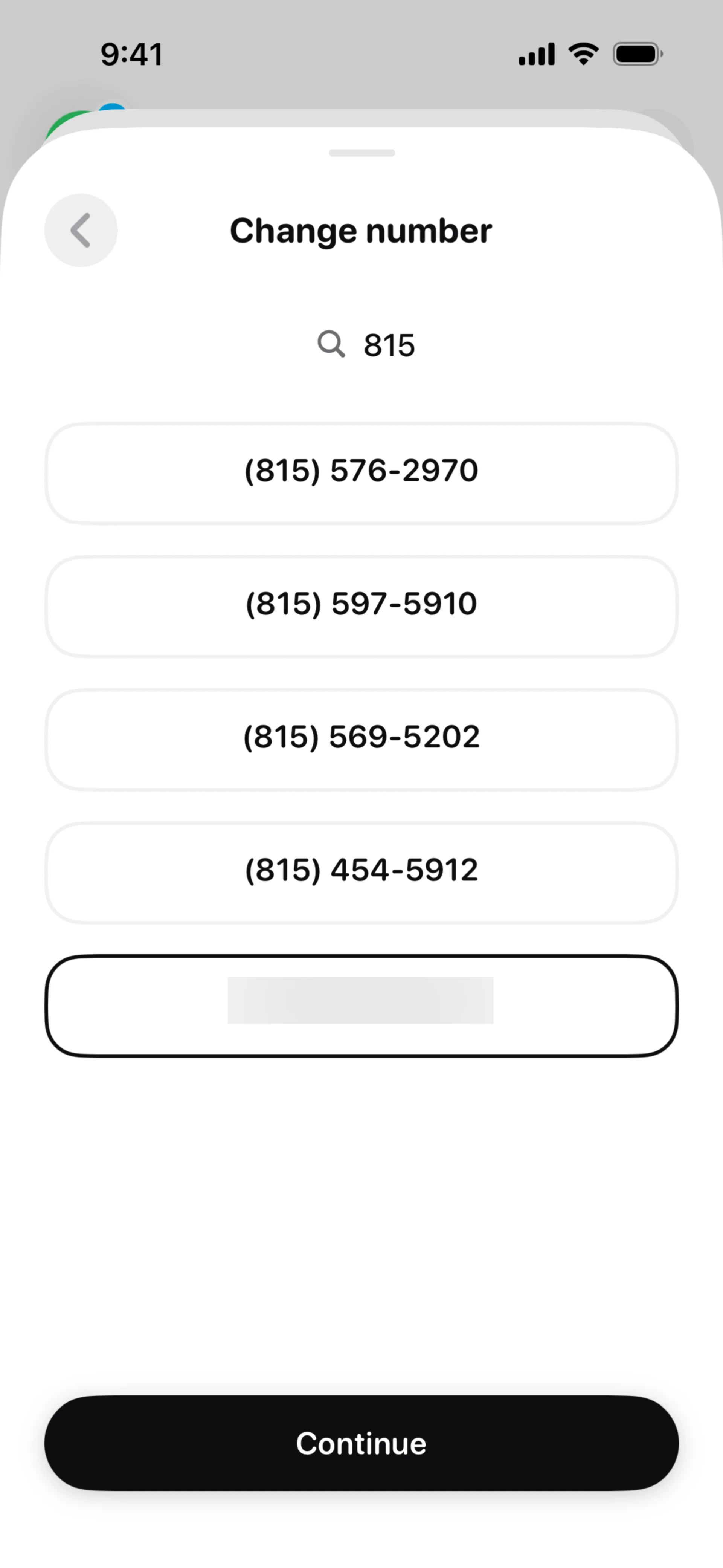Go back from Change number
723x1568 pixels.
pyautogui.click(x=81, y=231)
